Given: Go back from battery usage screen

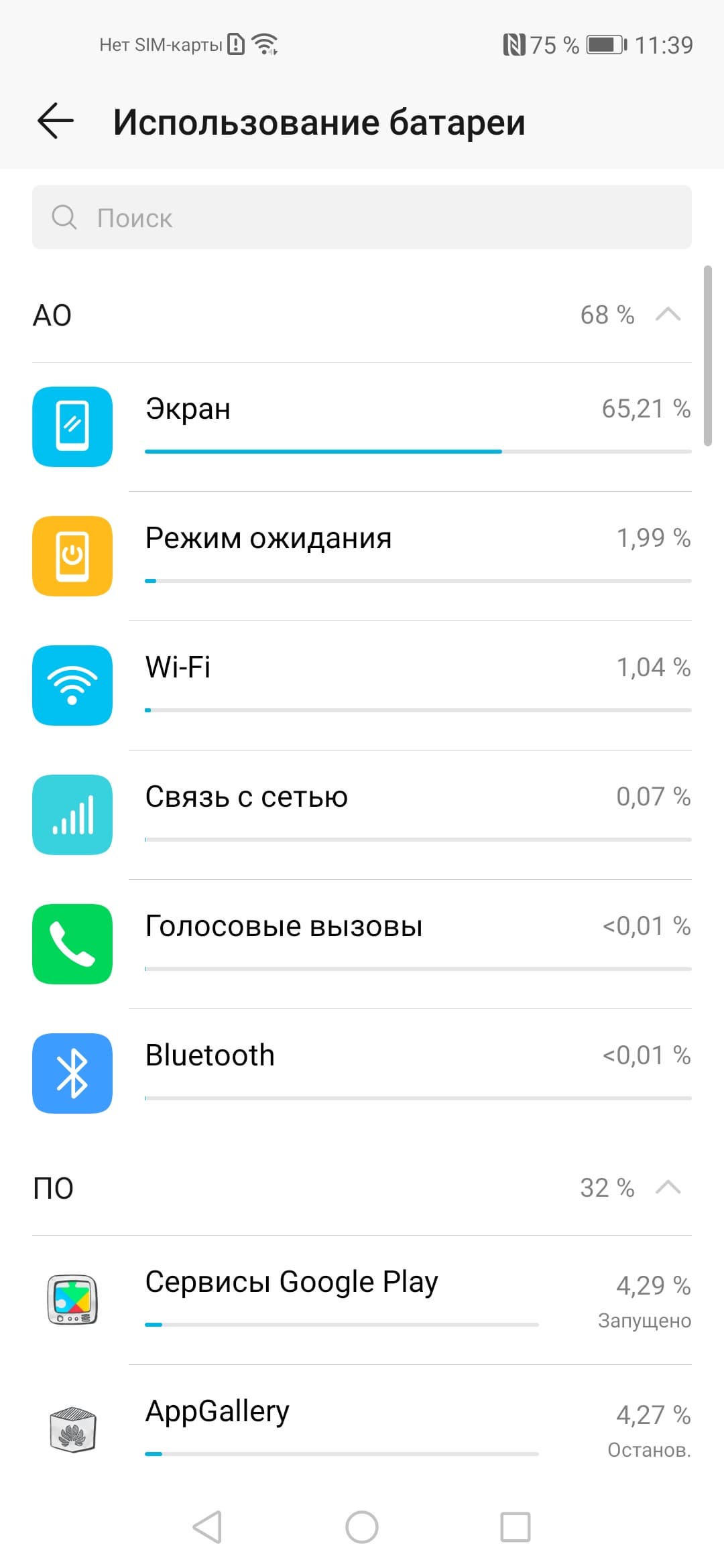Looking at the screenshot, I should [55, 122].
